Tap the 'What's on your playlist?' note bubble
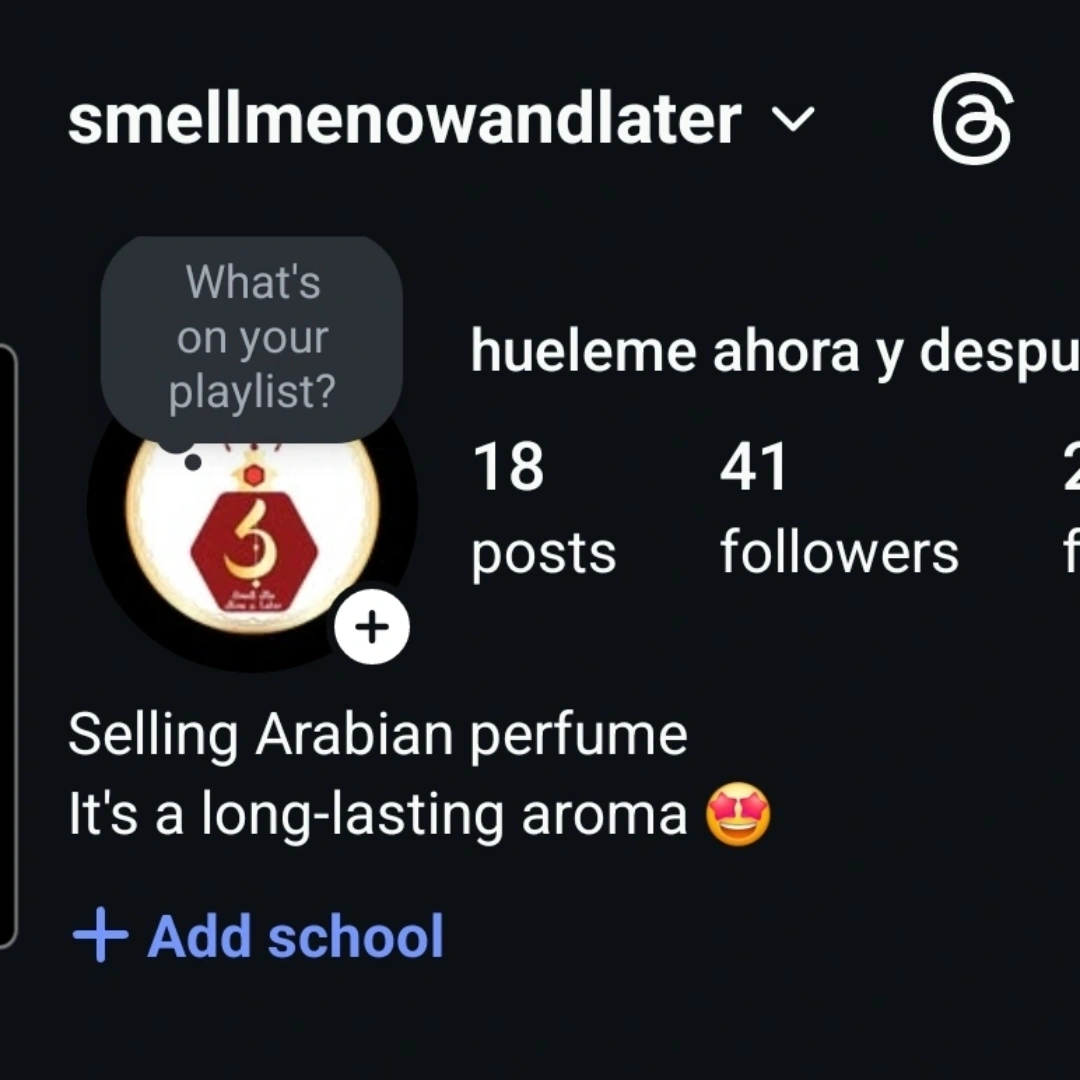The width and height of the screenshot is (1080, 1080). (252, 338)
